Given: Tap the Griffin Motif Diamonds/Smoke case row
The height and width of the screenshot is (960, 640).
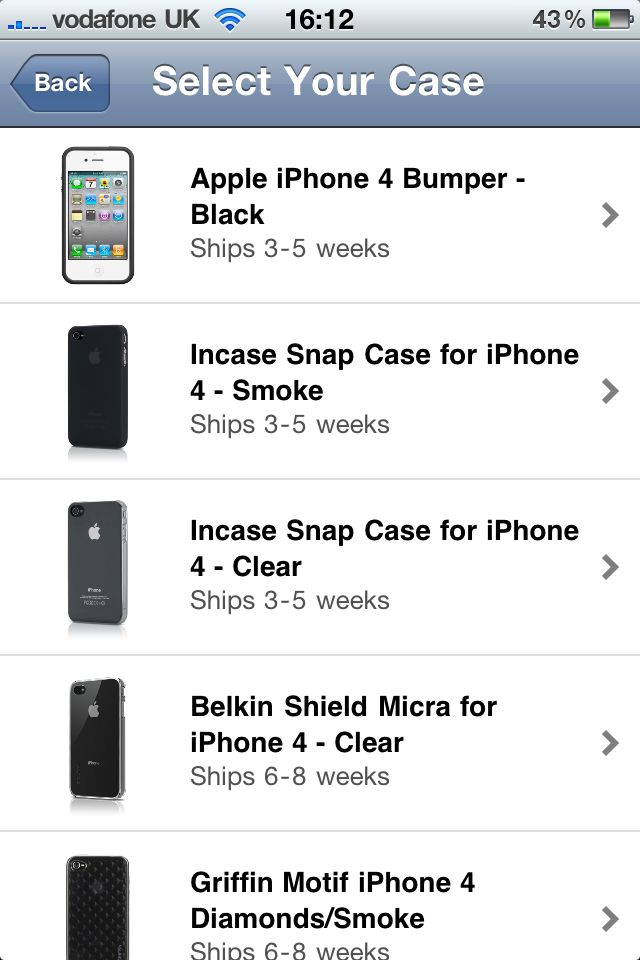Looking at the screenshot, I should 332,908.
